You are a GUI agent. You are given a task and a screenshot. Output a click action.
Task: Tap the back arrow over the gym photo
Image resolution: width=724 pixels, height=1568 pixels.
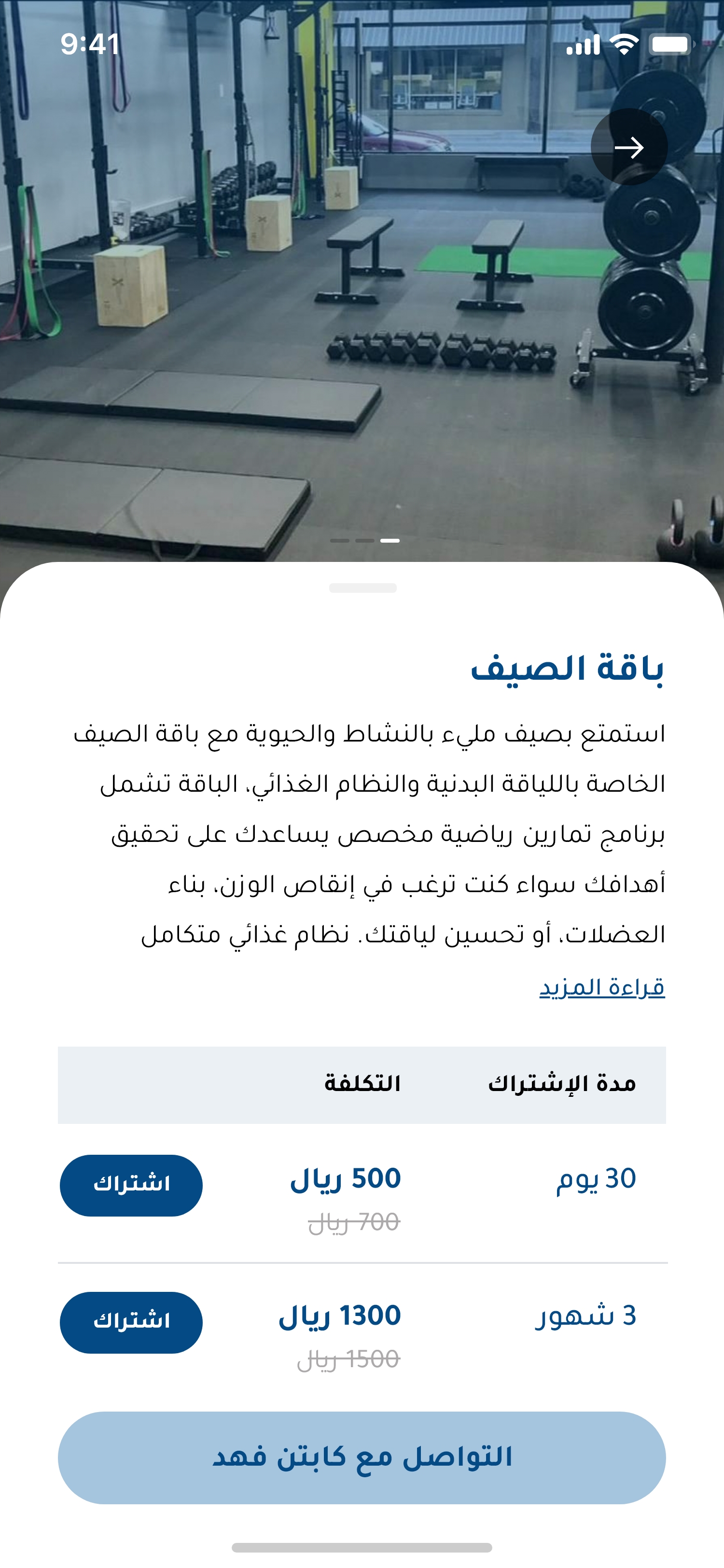coord(629,147)
